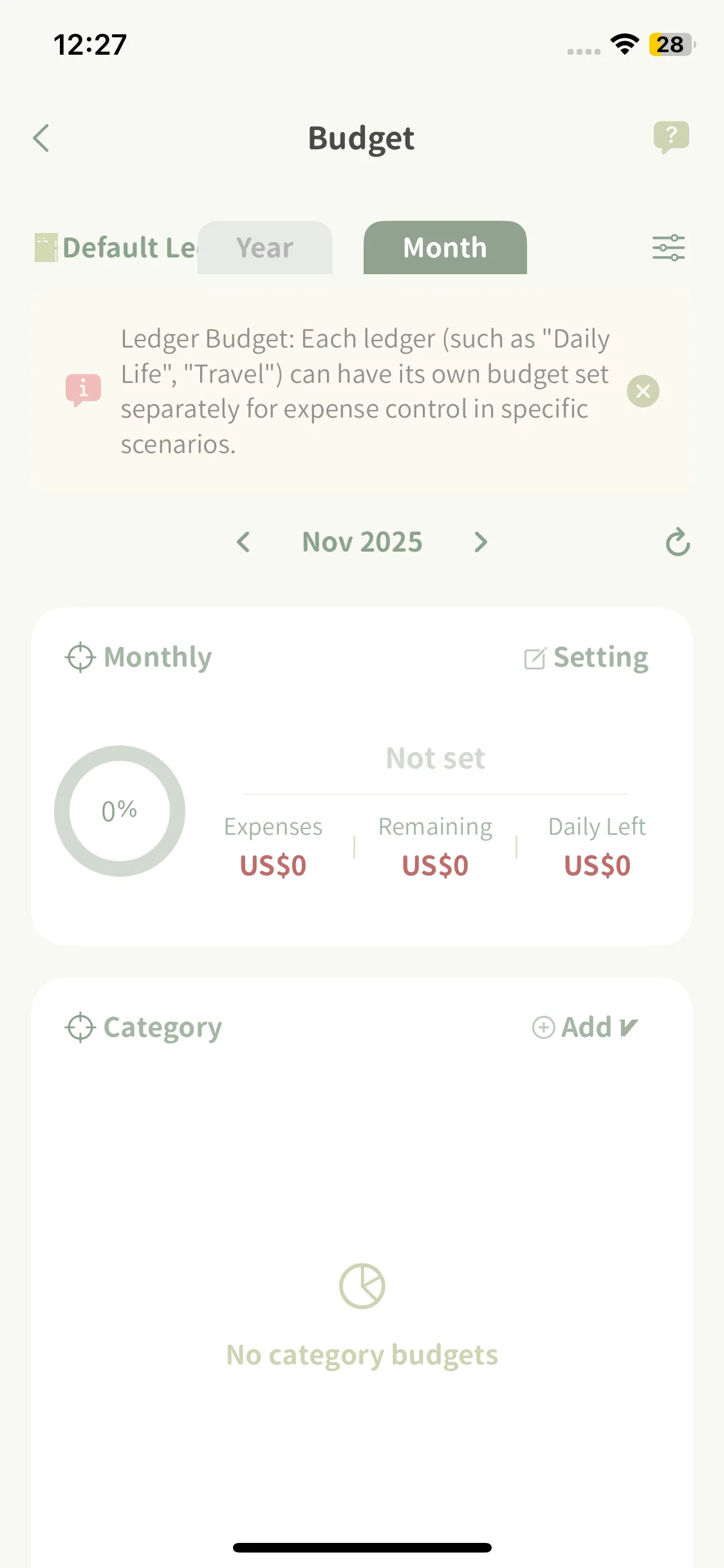Dismiss the Ledger Budget info banner
The image size is (724, 1568).
click(x=643, y=391)
